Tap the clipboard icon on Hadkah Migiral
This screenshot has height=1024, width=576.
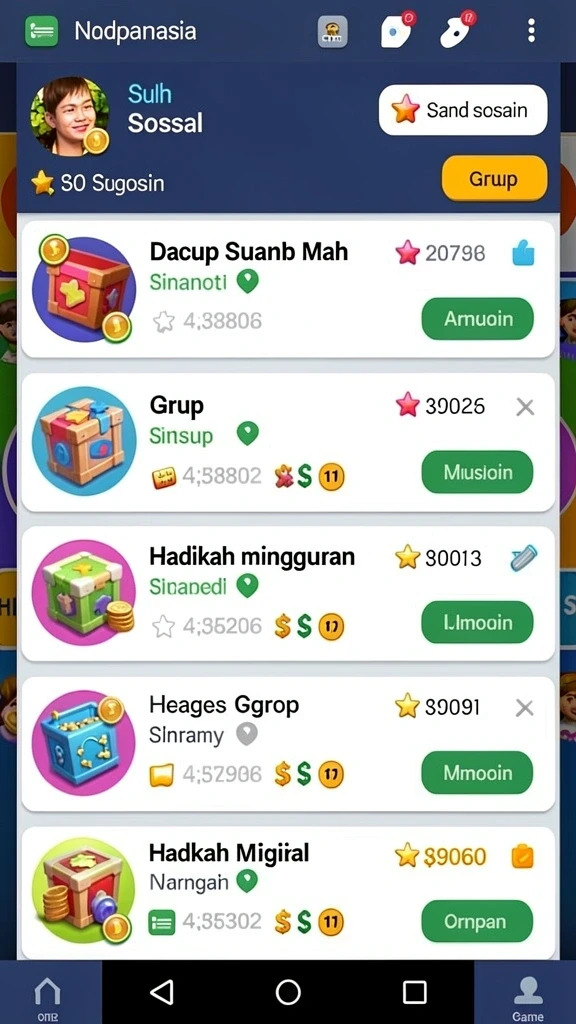[522, 857]
